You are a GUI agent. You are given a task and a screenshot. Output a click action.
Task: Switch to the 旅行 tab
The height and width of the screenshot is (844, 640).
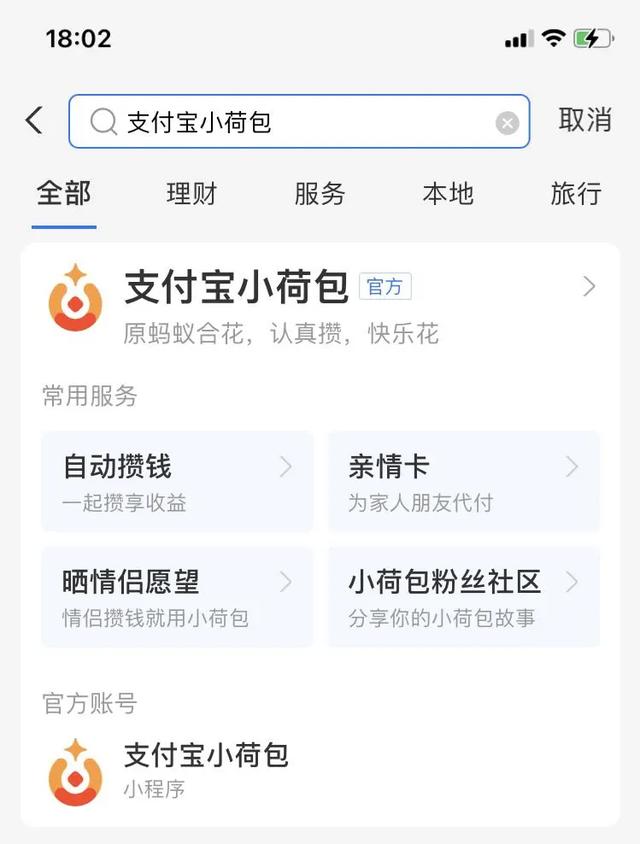(576, 194)
